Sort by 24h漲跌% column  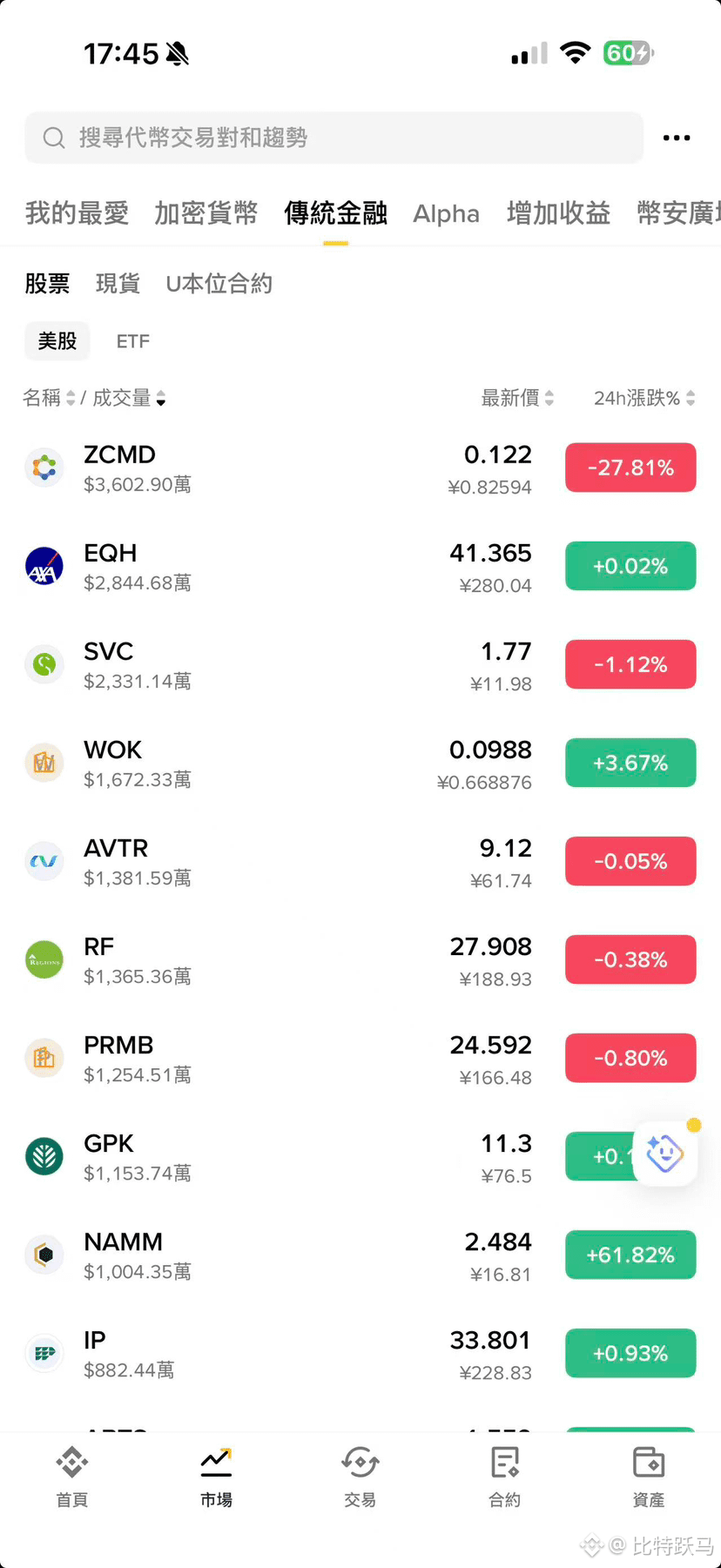(644, 398)
